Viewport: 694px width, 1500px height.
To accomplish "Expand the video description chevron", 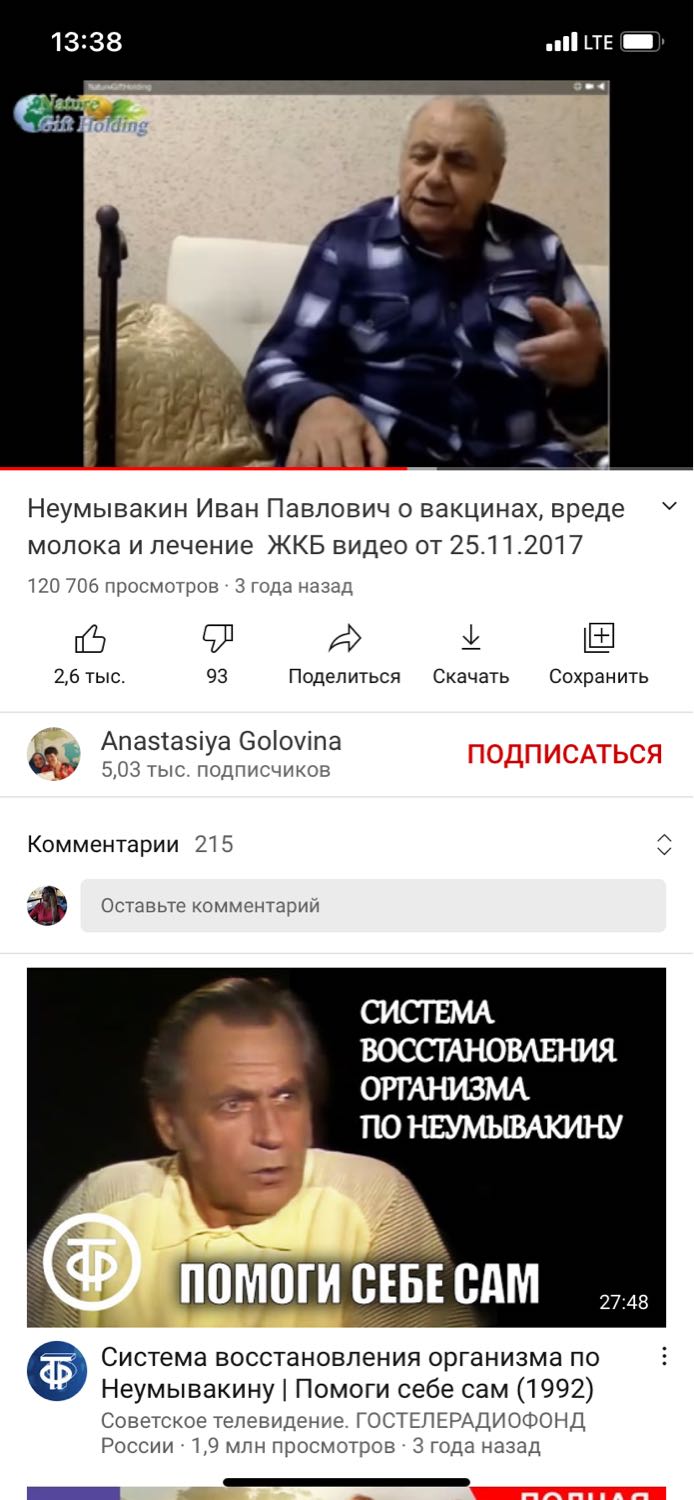I will [670, 507].
